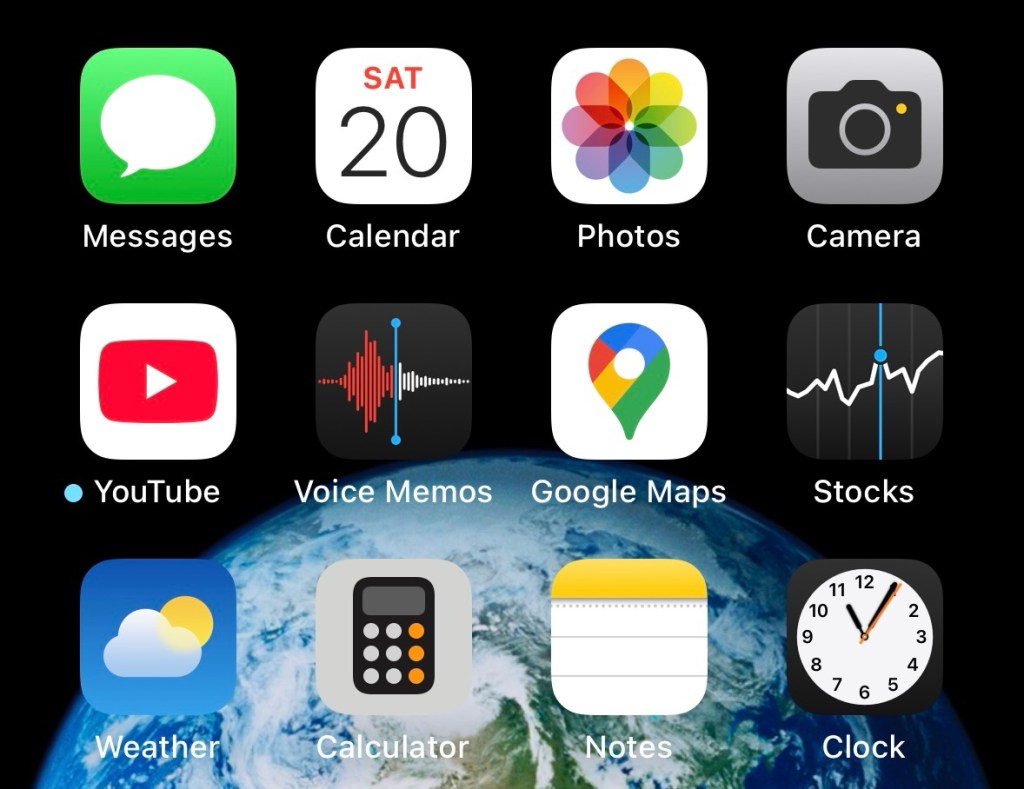Open the Clock app

(864, 636)
